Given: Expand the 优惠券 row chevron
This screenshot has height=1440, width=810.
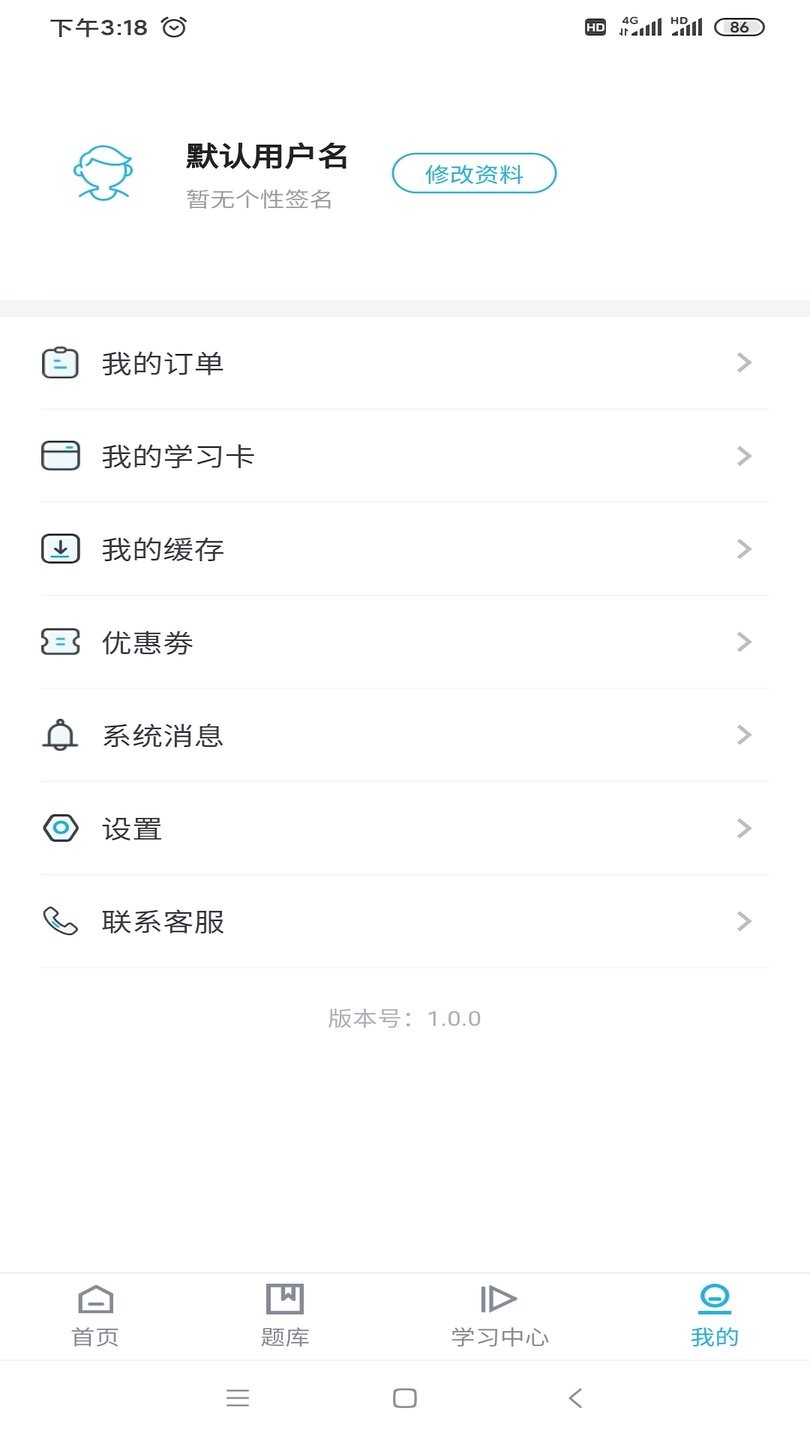Looking at the screenshot, I should (x=744, y=642).
